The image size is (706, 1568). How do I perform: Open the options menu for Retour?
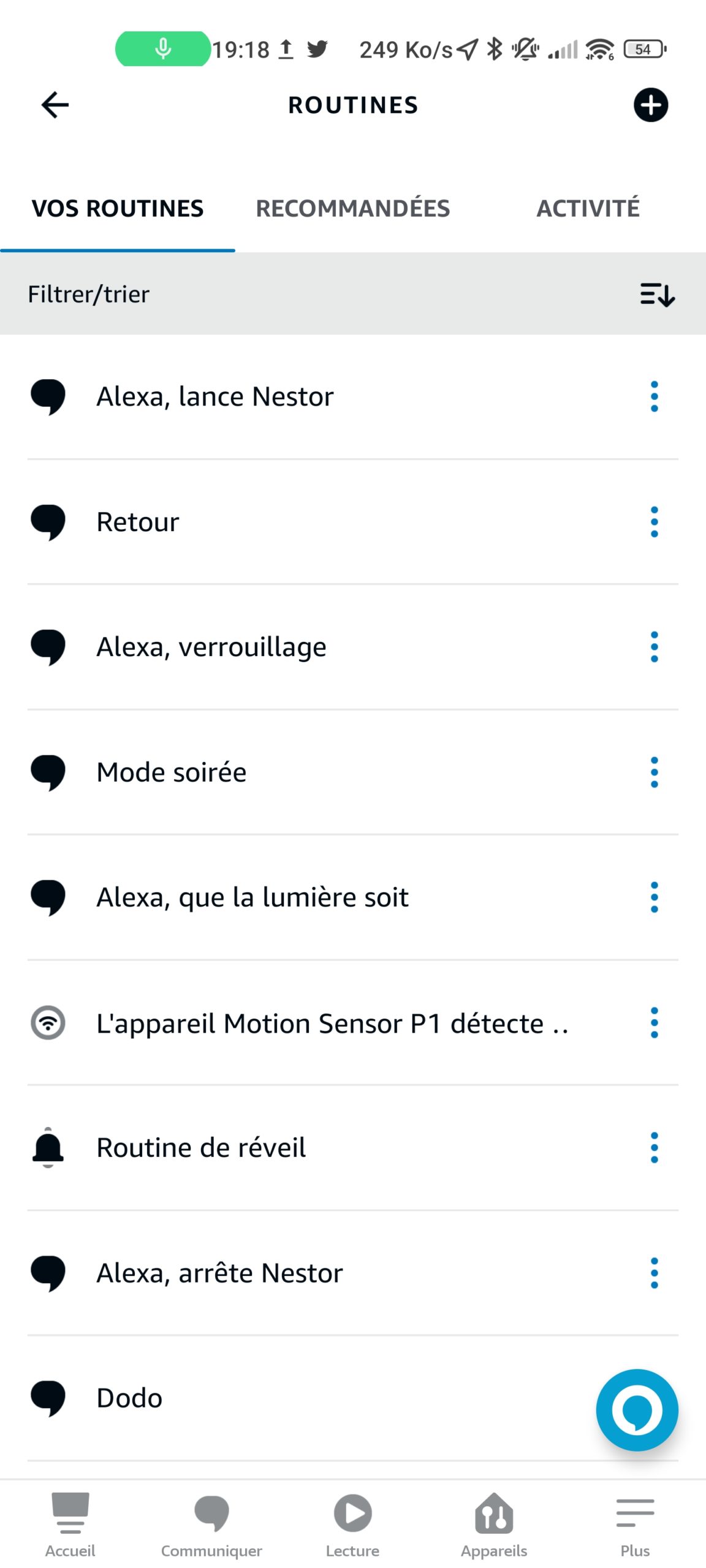tap(655, 522)
